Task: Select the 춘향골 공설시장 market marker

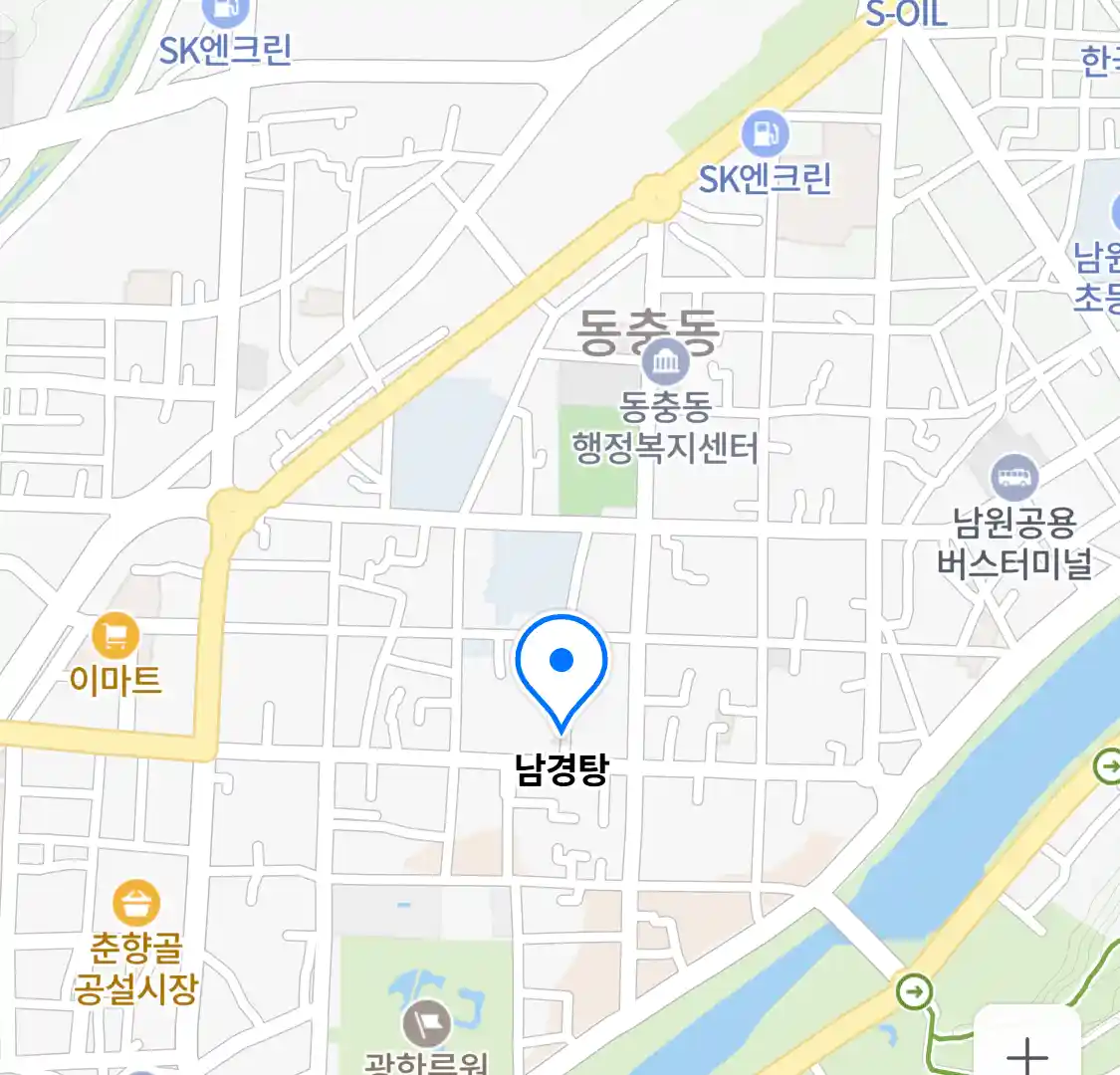Action: (x=136, y=904)
